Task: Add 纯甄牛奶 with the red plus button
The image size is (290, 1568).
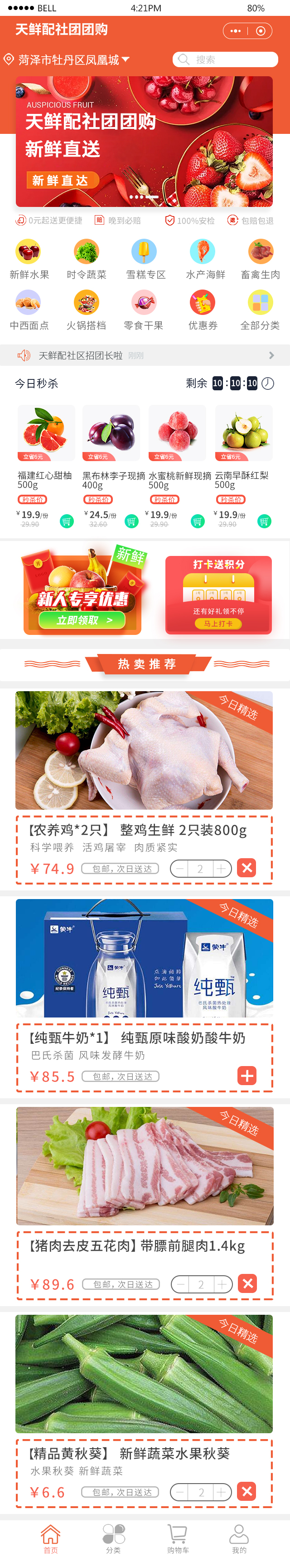Action: [247, 1076]
